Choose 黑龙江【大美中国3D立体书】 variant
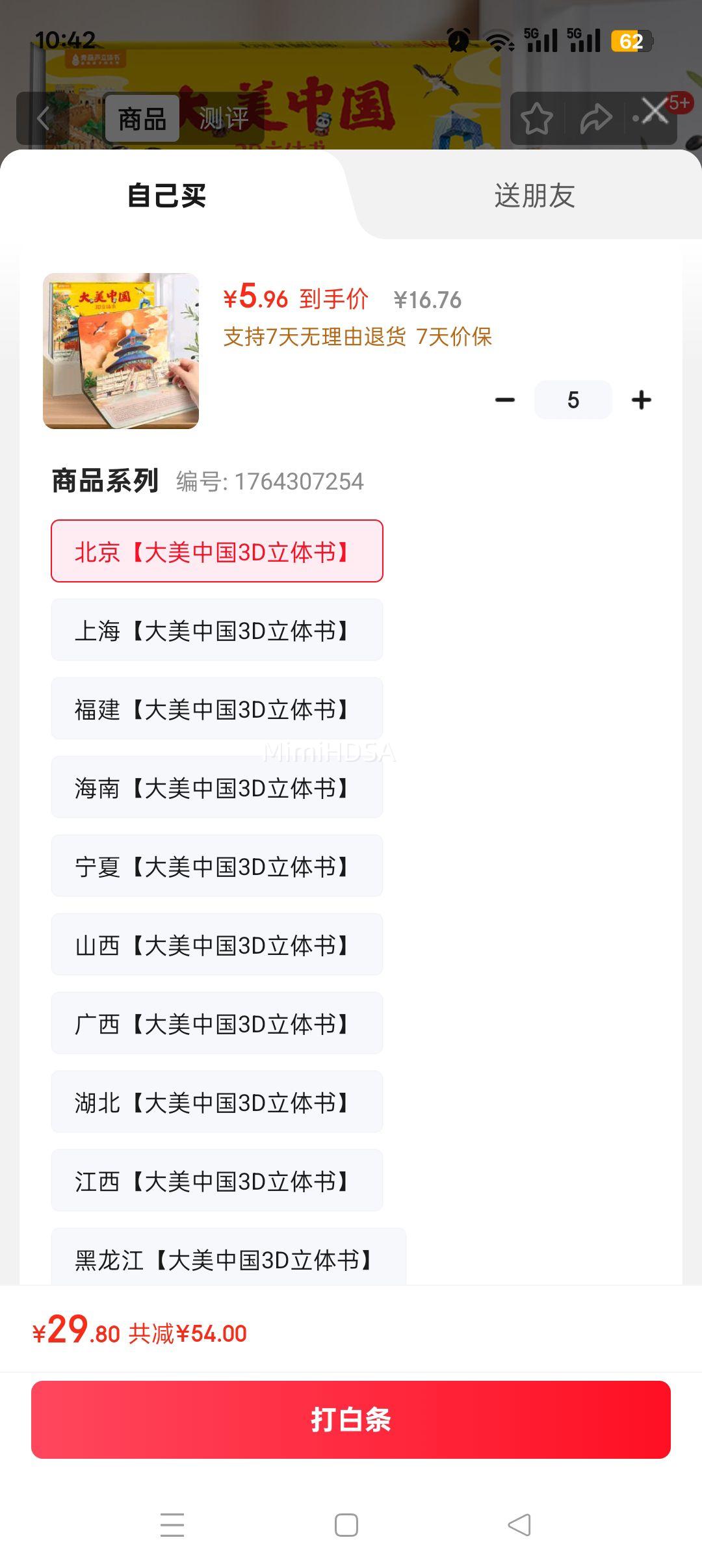Viewport: 702px width, 1568px height. 229,1256
